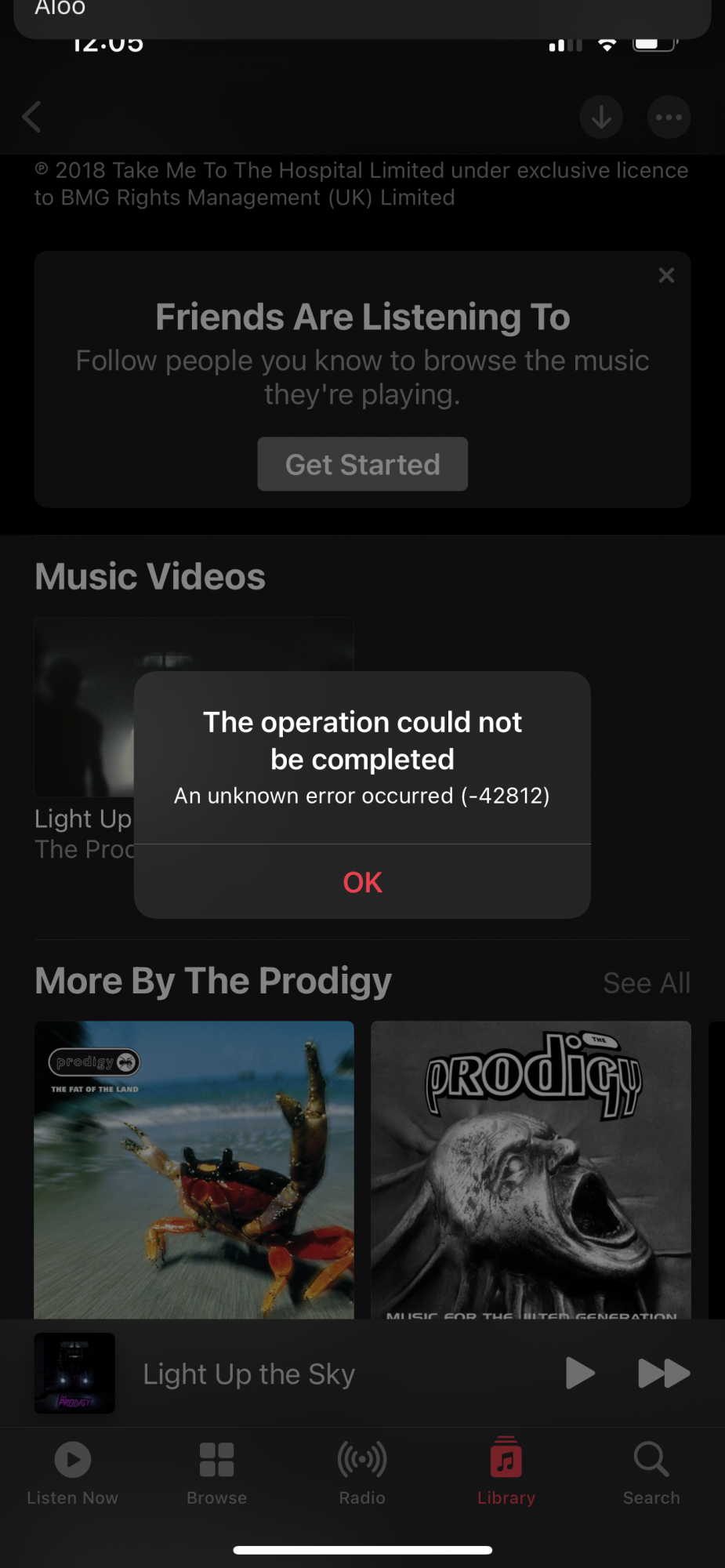Viewport: 725px width, 1568px height.
Task: Go to the Search tab
Action: point(651,1472)
